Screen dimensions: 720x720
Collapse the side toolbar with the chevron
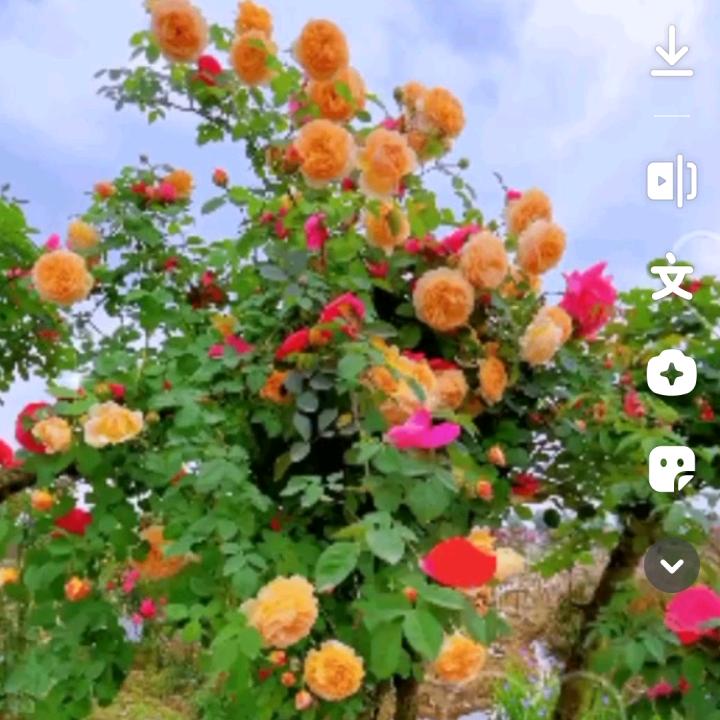[672, 566]
